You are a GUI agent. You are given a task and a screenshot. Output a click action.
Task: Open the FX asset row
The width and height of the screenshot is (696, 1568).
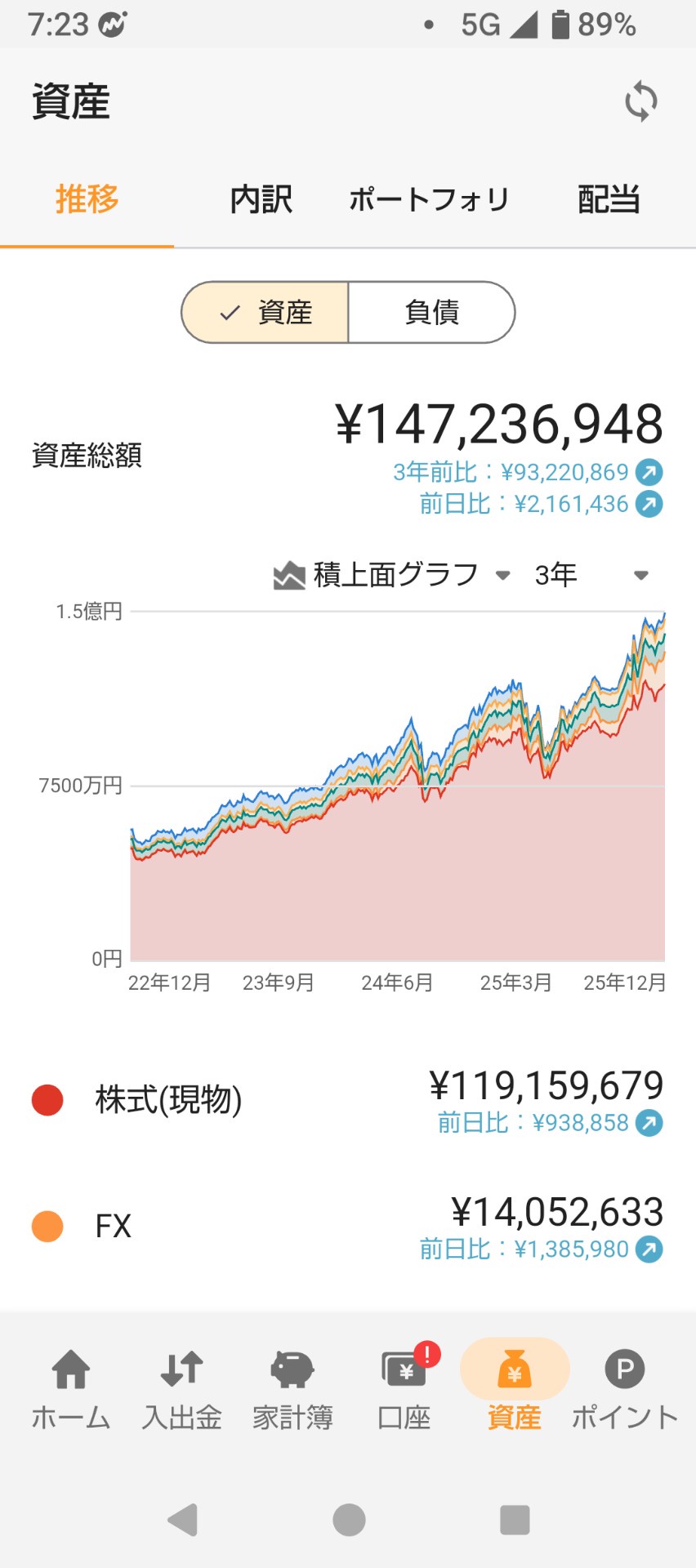(347, 1227)
